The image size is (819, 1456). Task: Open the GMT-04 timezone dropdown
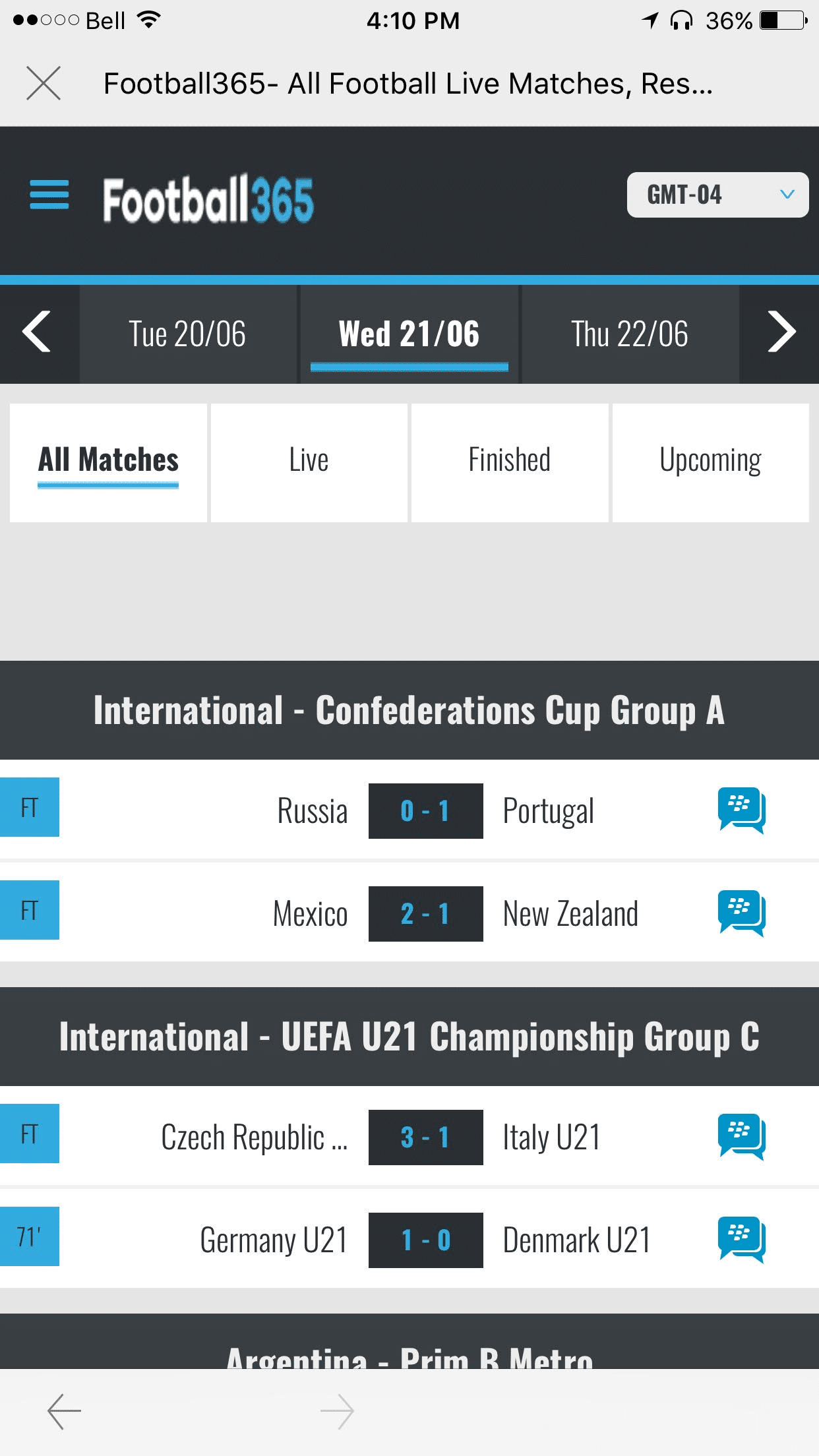pyautogui.click(x=717, y=195)
